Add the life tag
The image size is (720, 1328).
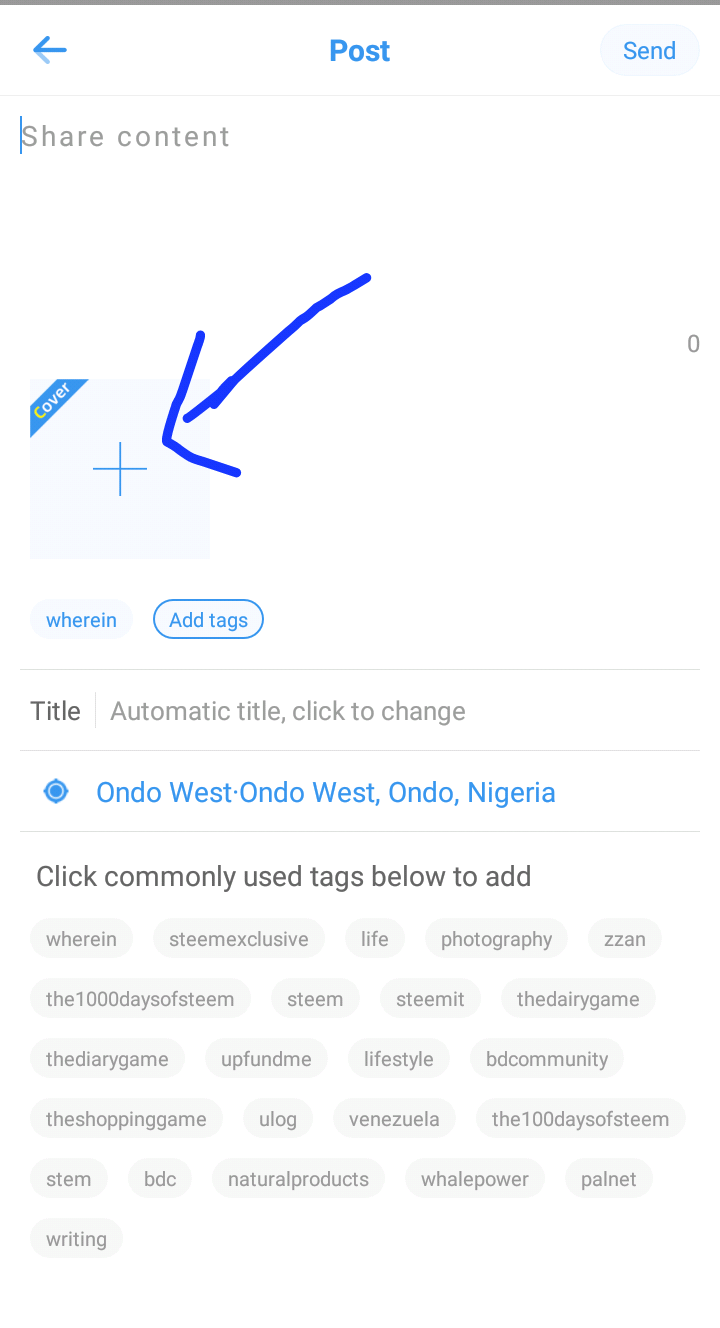[375, 939]
